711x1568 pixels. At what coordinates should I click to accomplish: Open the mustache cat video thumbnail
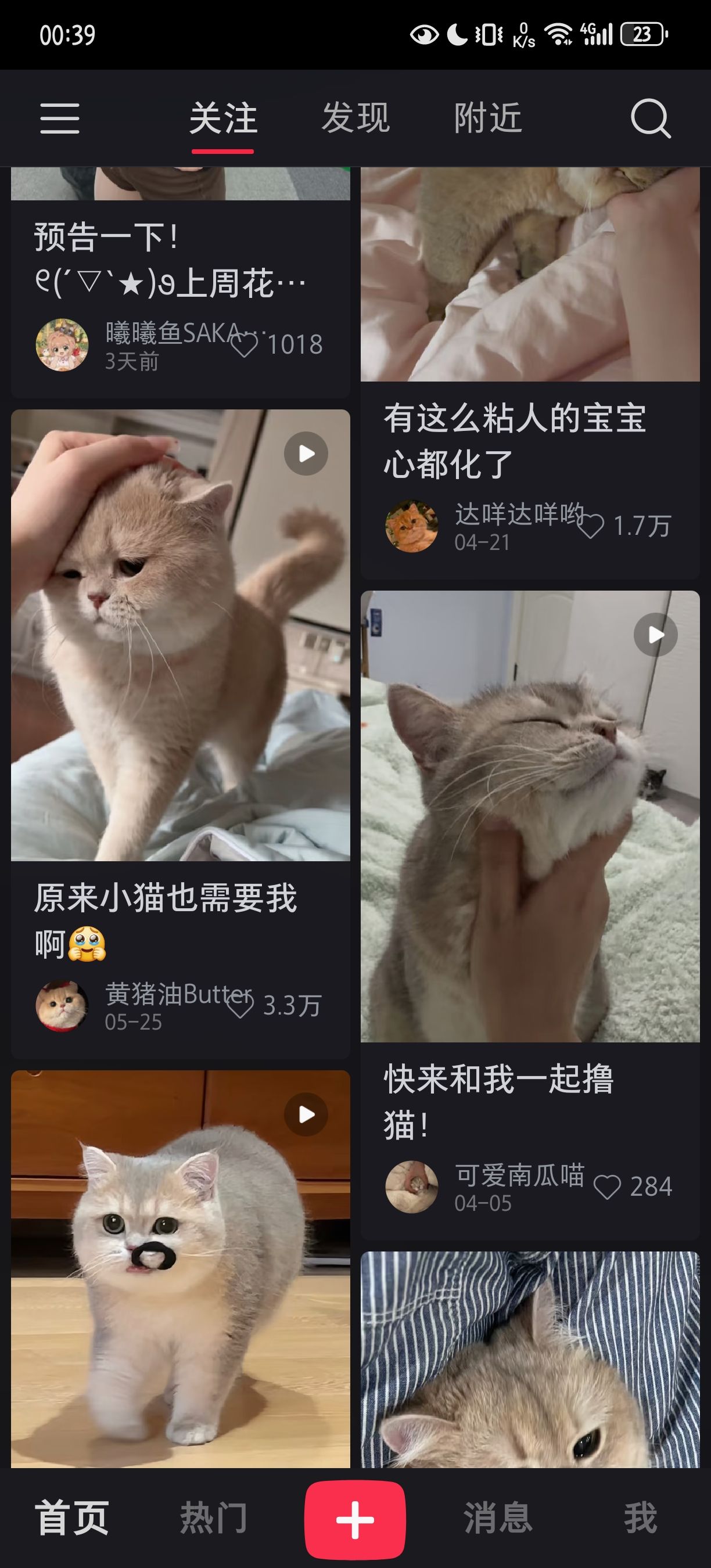[180, 1269]
